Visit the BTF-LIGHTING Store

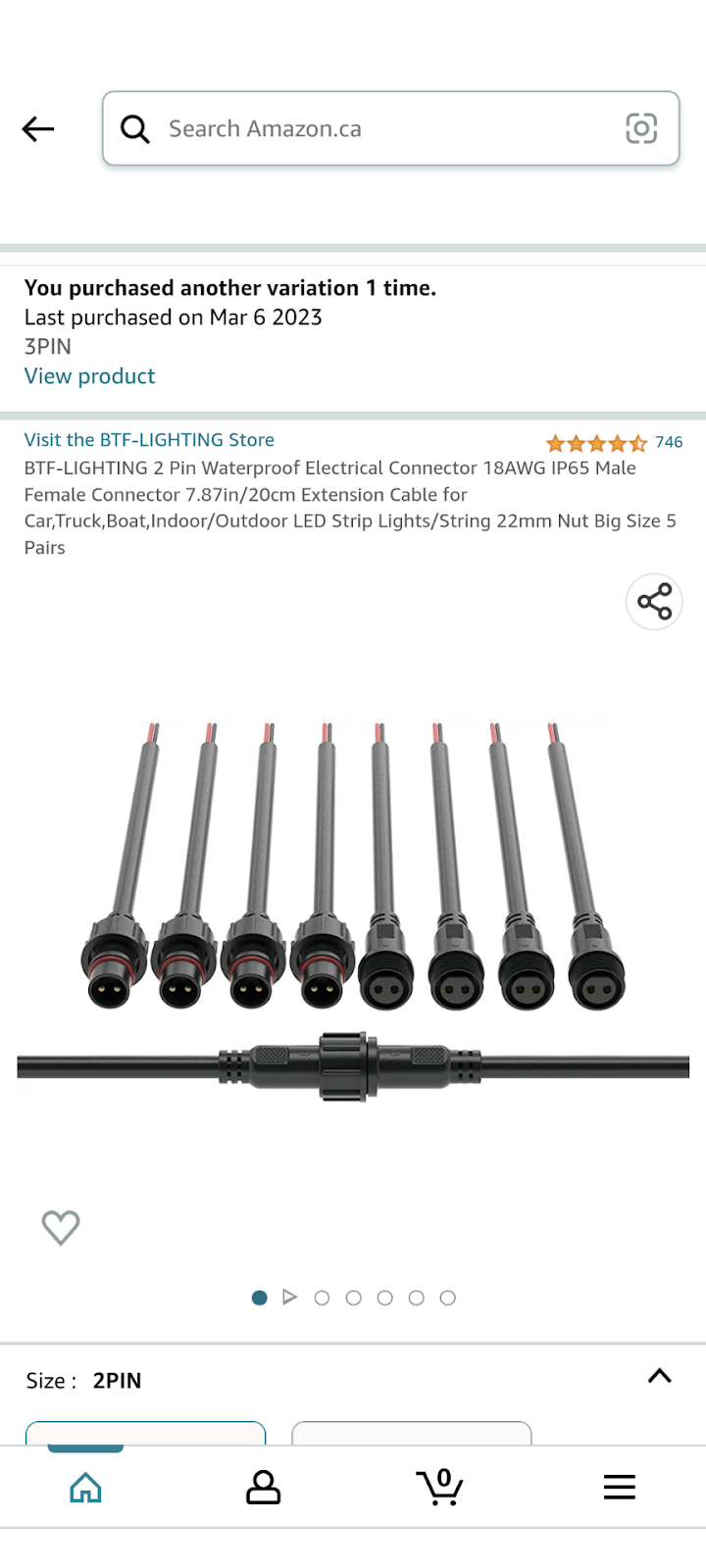pyautogui.click(x=149, y=440)
